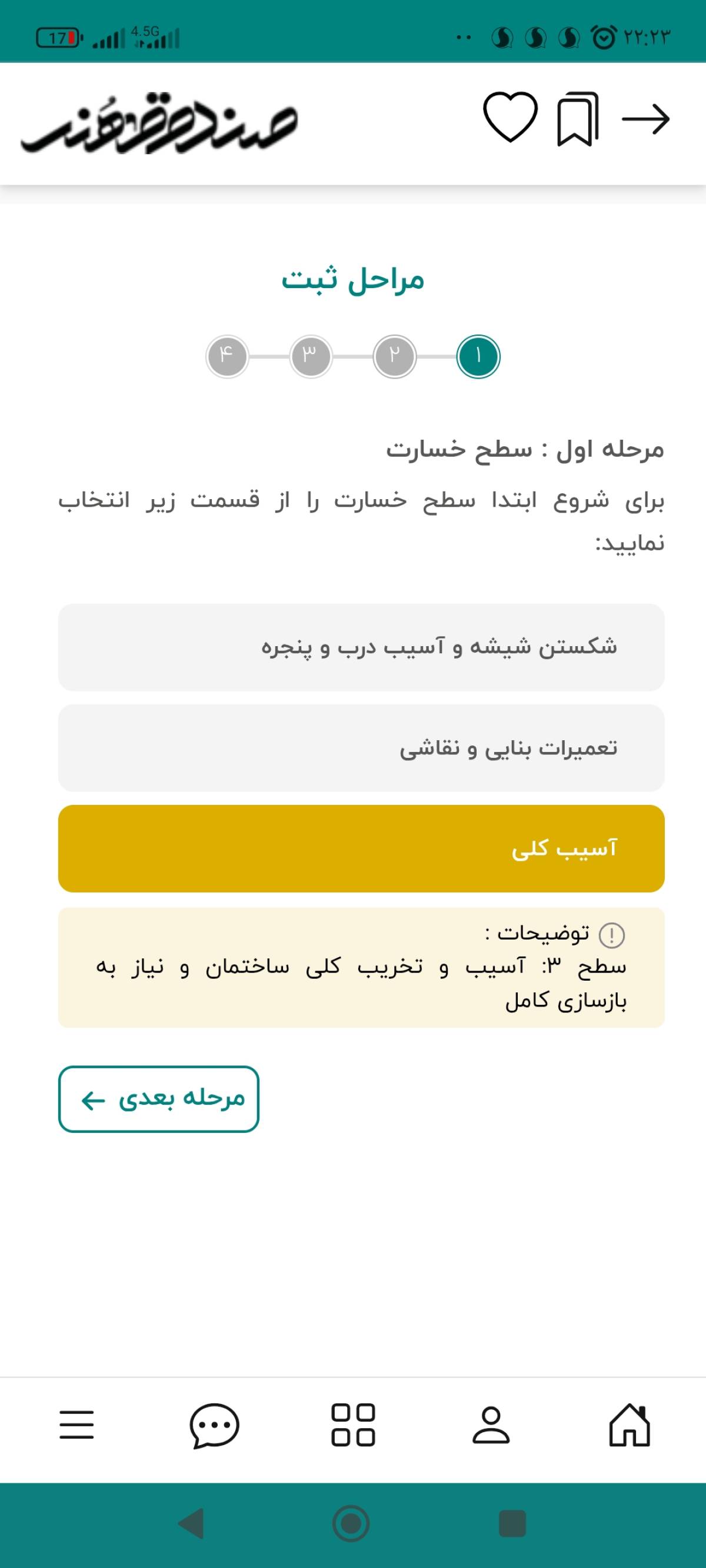This screenshot has height=1568, width=706.
Task: Continue with مرحله بعدی button
Action: [x=159, y=1099]
